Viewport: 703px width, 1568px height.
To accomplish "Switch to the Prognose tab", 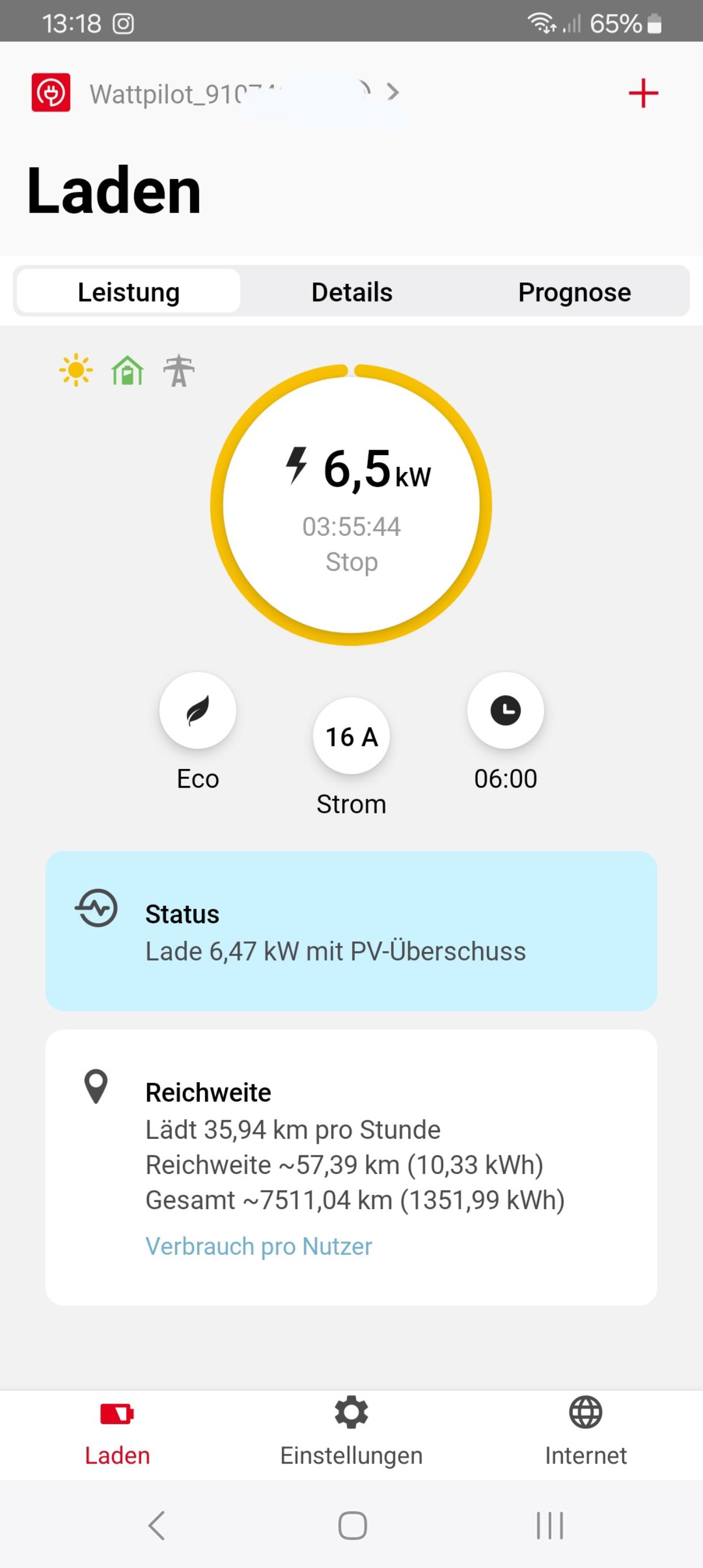I will (574, 292).
